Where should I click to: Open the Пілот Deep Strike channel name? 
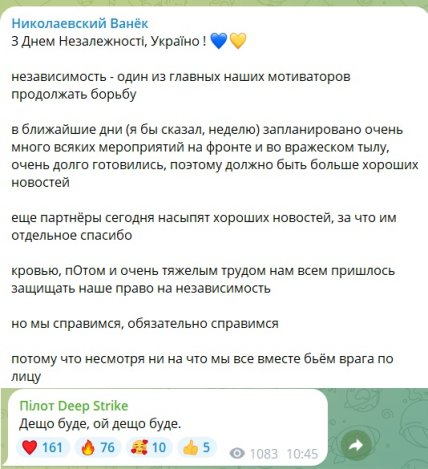click(x=74, y=406)
